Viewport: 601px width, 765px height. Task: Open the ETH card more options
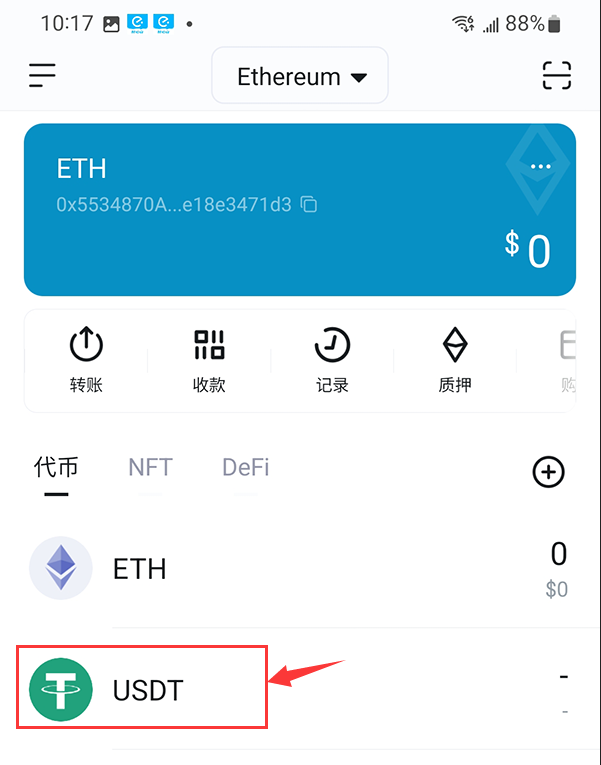541,167
